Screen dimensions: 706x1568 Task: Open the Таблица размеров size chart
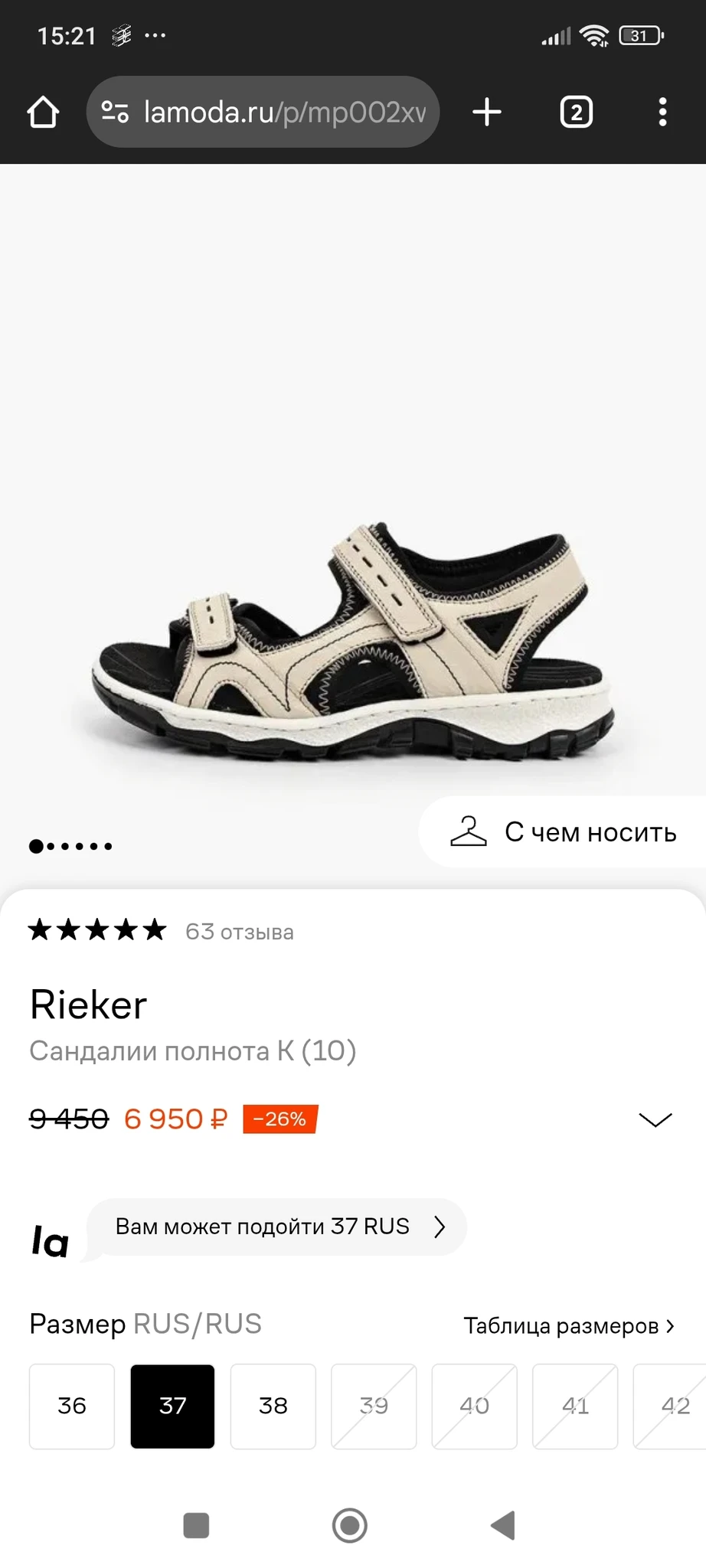(568, 1325)
